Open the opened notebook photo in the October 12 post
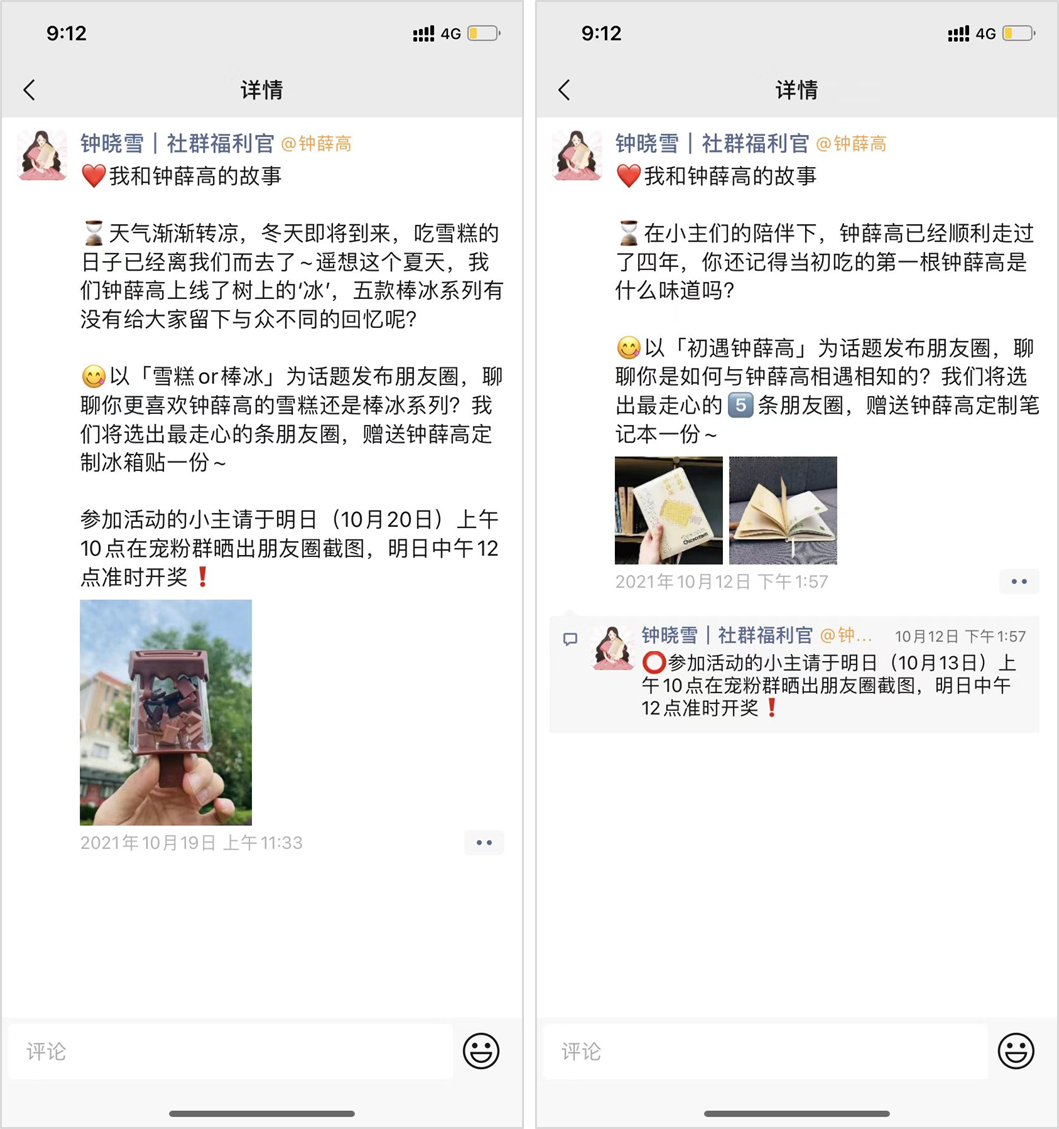 (x=783, y=510)
